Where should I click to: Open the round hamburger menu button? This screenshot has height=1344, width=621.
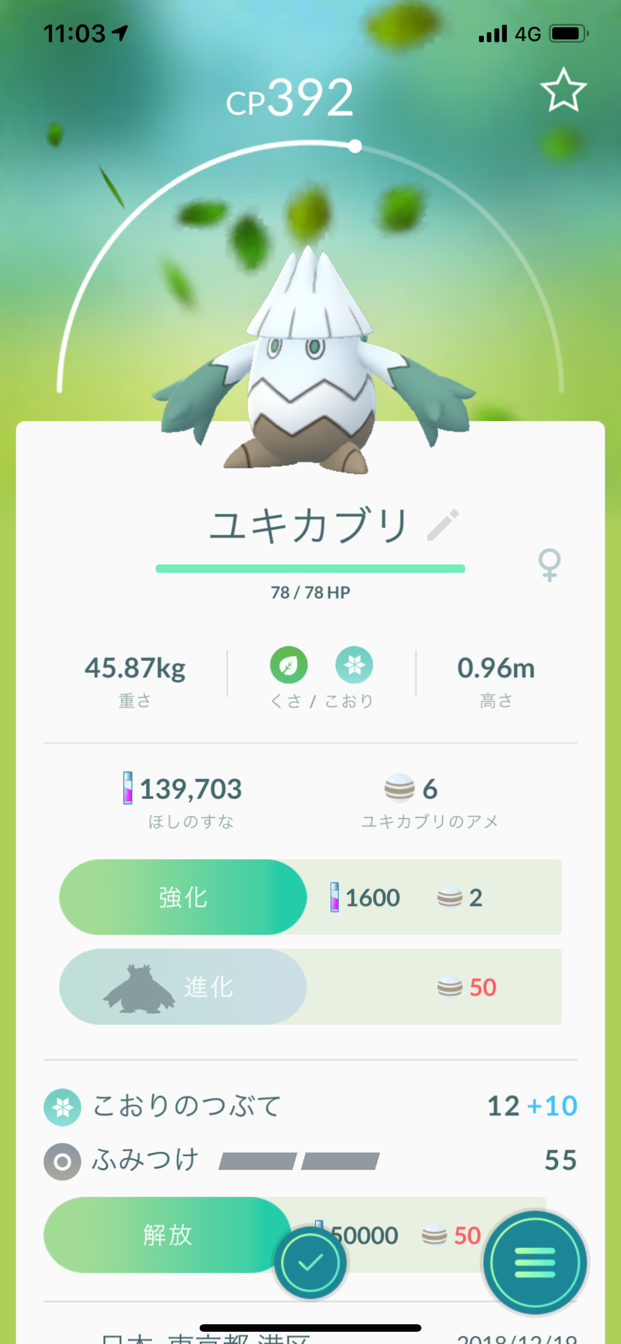point(534,1263)
